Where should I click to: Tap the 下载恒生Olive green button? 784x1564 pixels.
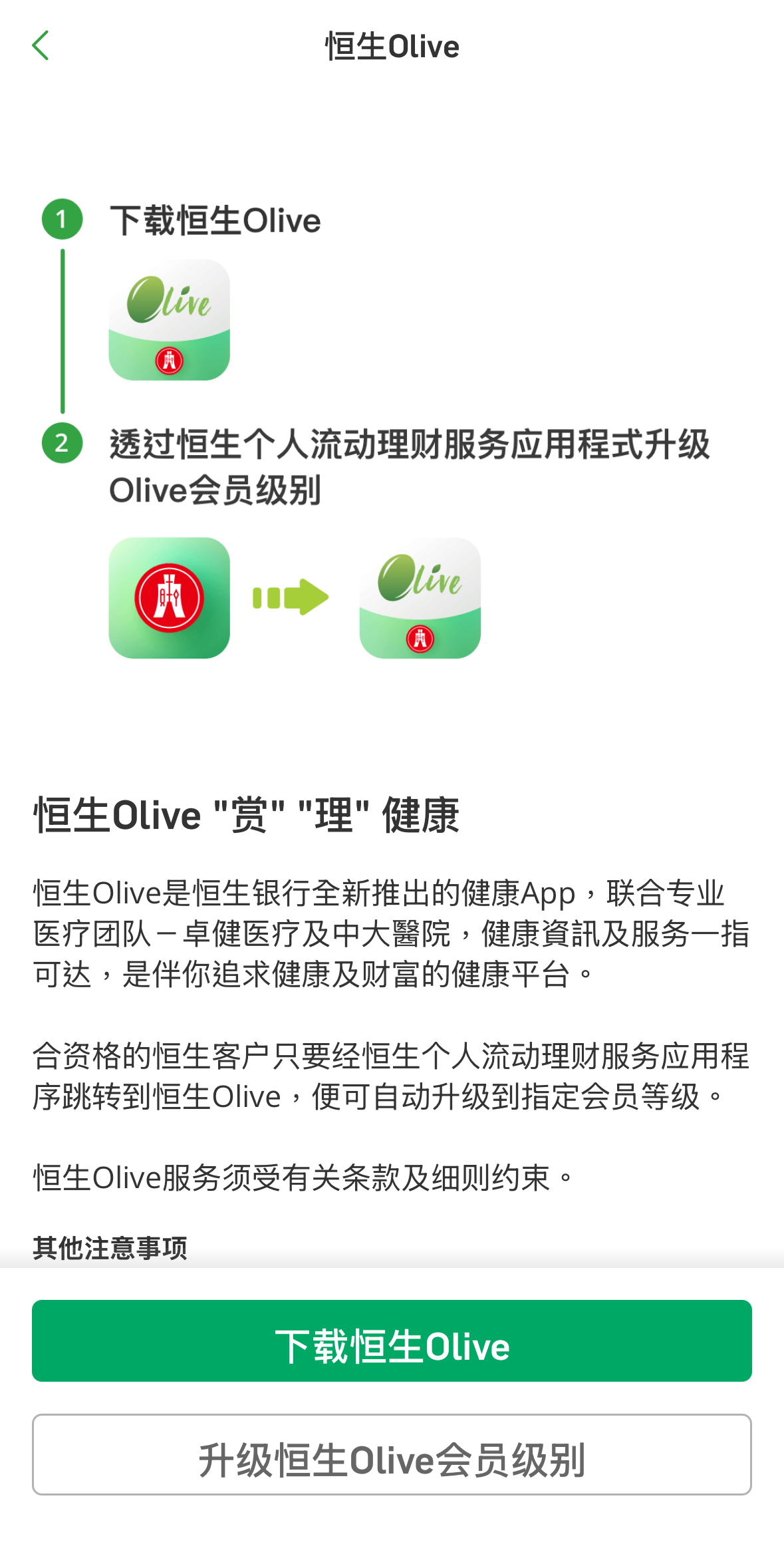pos(392,1340)
